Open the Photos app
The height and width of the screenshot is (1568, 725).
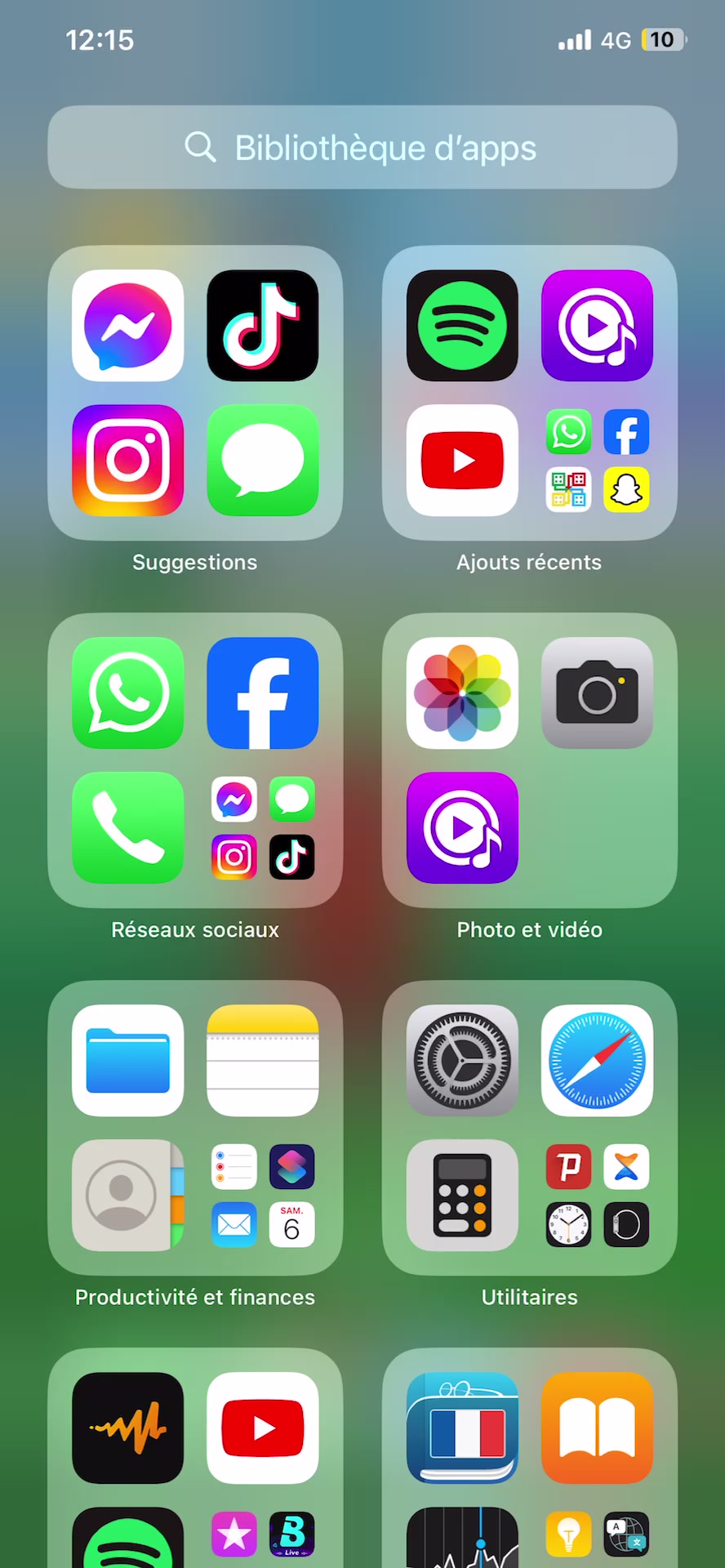tap(462, 693)
